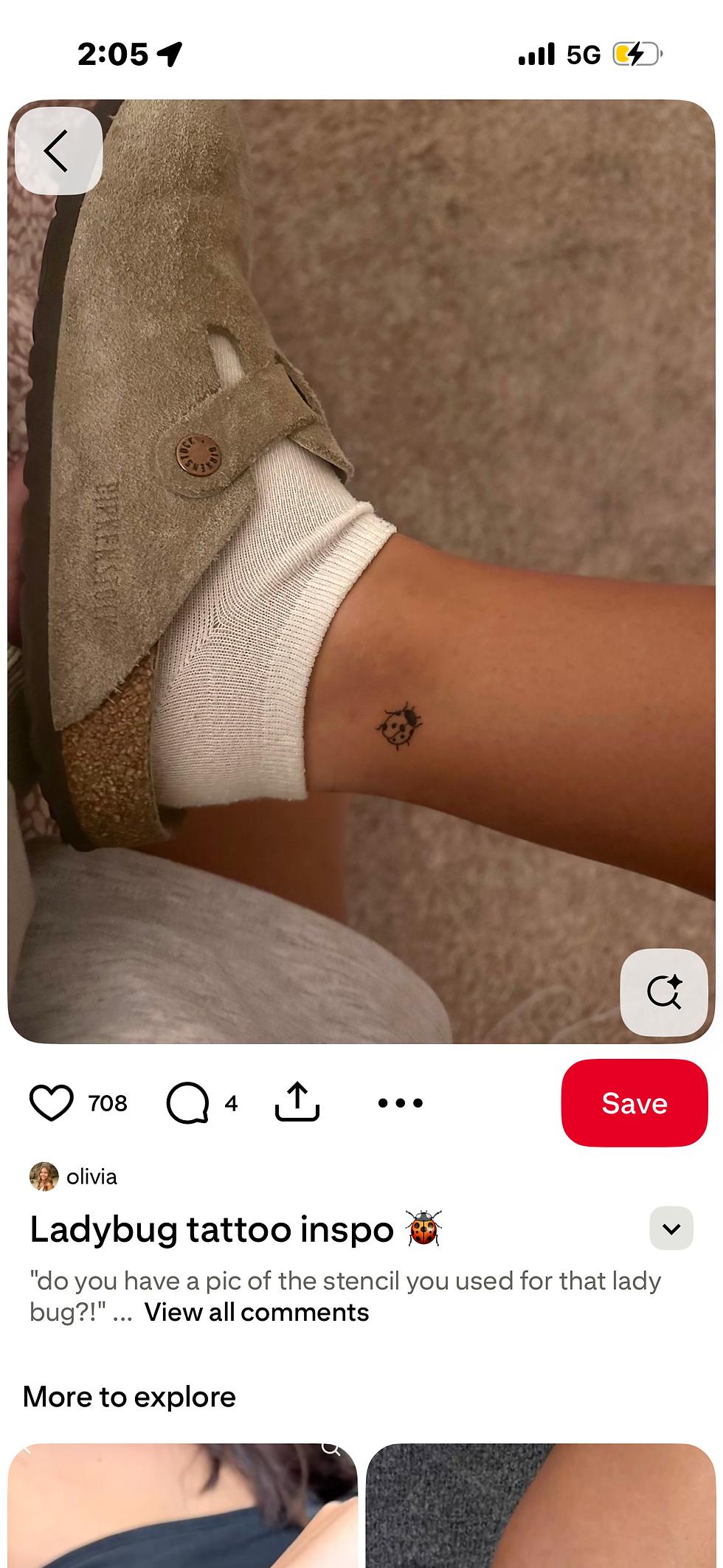This screenshot has width=723, height=1568.
Task: Open the three-dot more options menu
Action: pos(401,1103)
